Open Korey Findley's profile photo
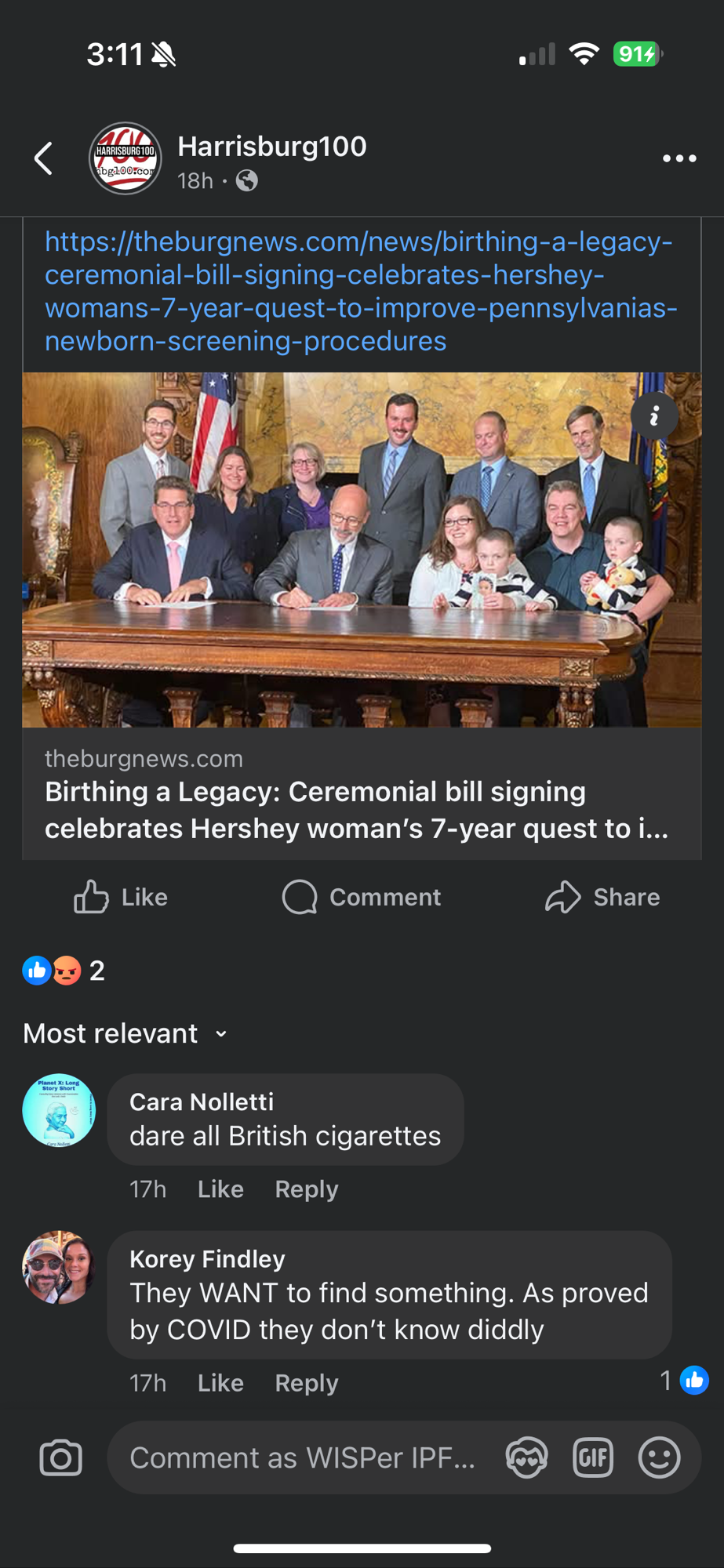Screen dimensions: 724x1568 click(x=59, y=1267)
